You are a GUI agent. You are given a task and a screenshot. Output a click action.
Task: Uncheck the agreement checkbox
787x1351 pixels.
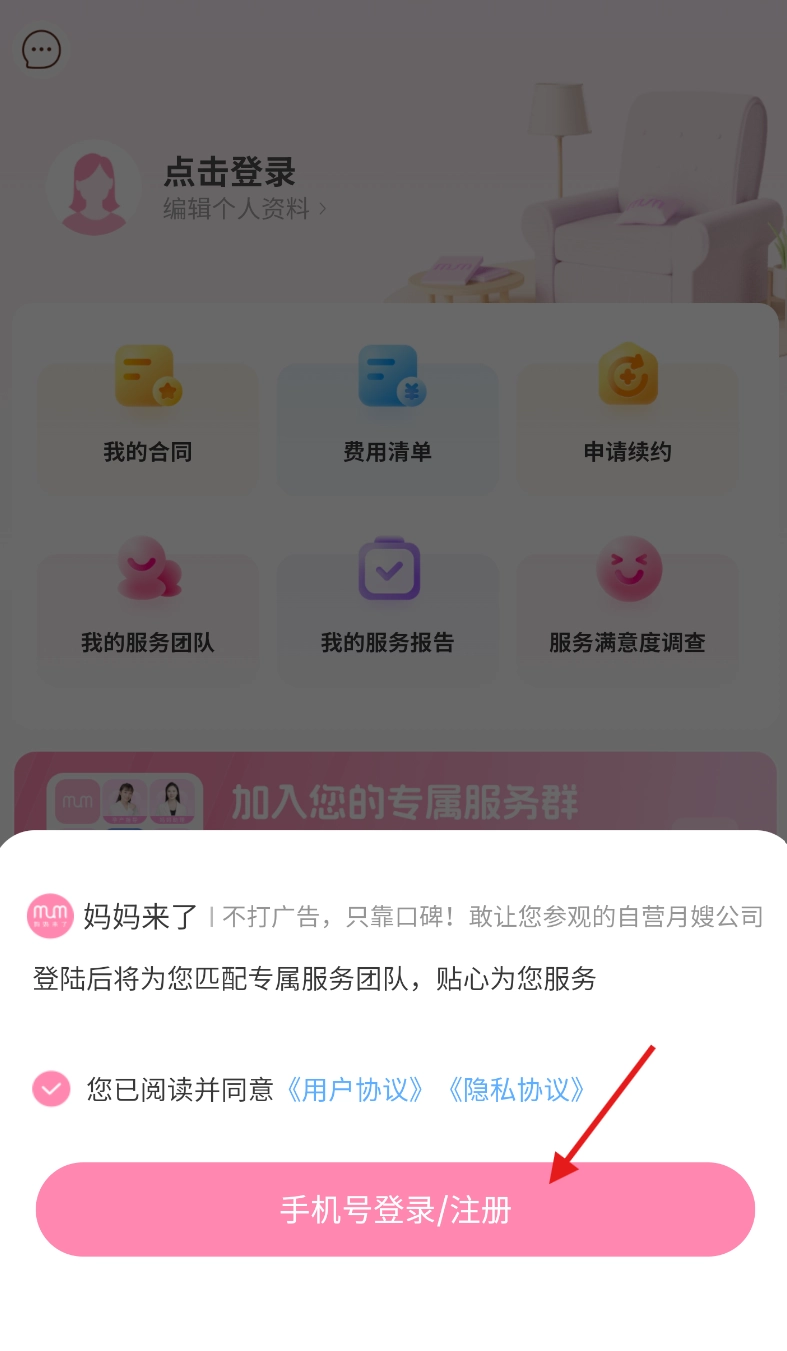51,1089
